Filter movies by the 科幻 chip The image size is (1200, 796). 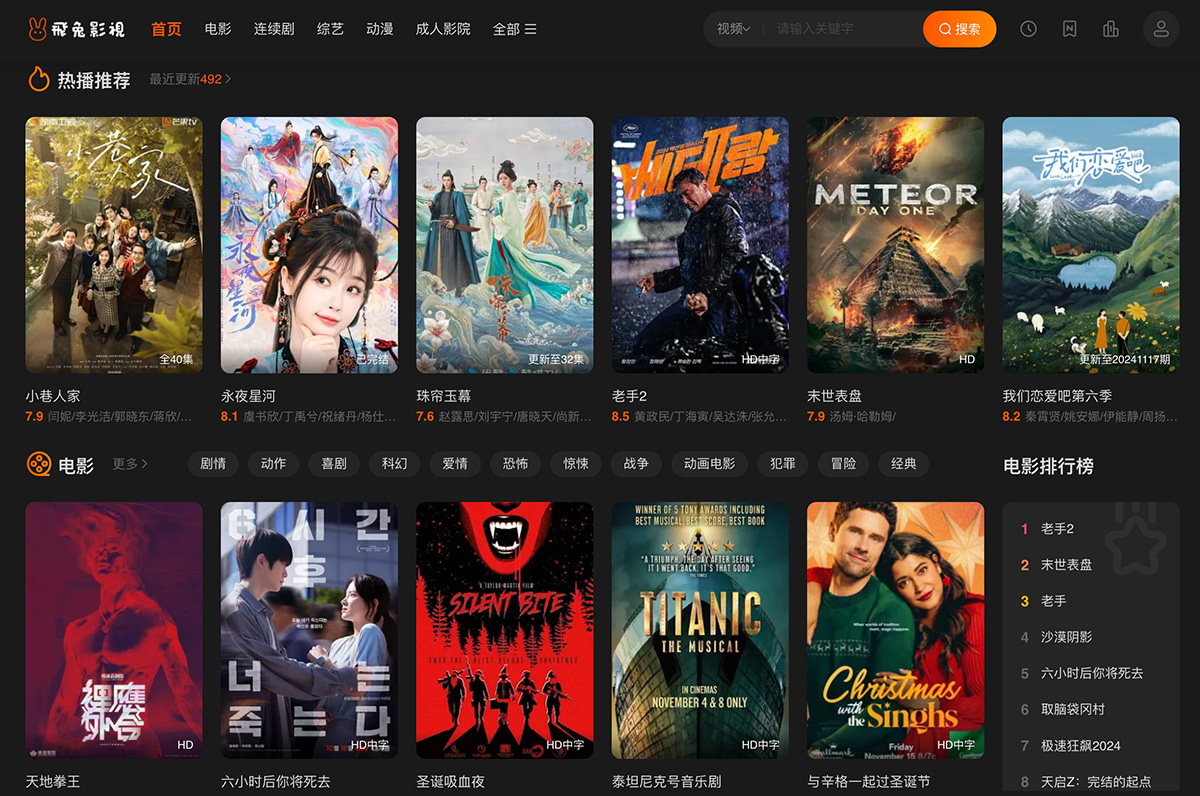(x=394, y=464)
